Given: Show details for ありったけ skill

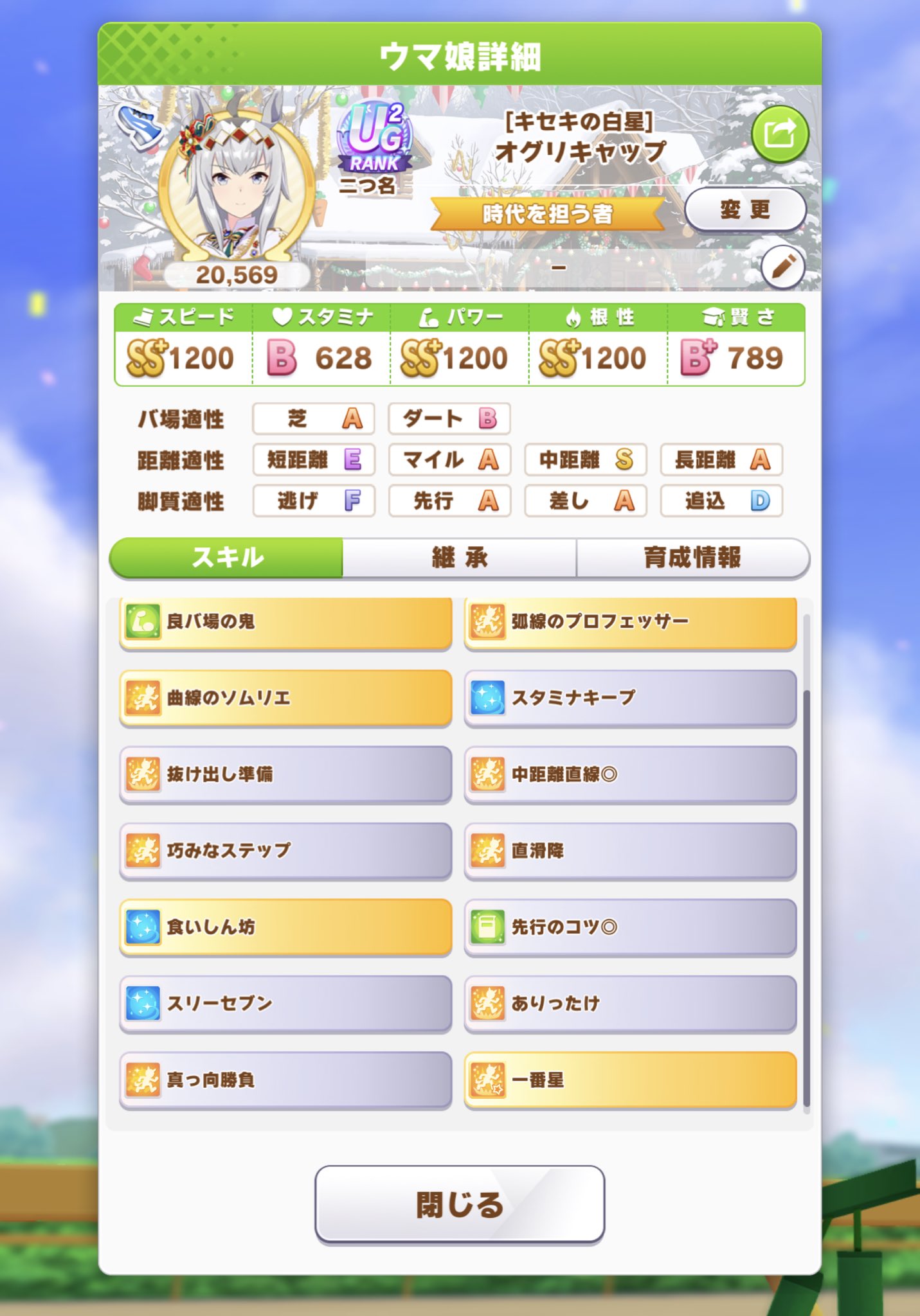Looking at the screenshot, I should point(630,1004).
